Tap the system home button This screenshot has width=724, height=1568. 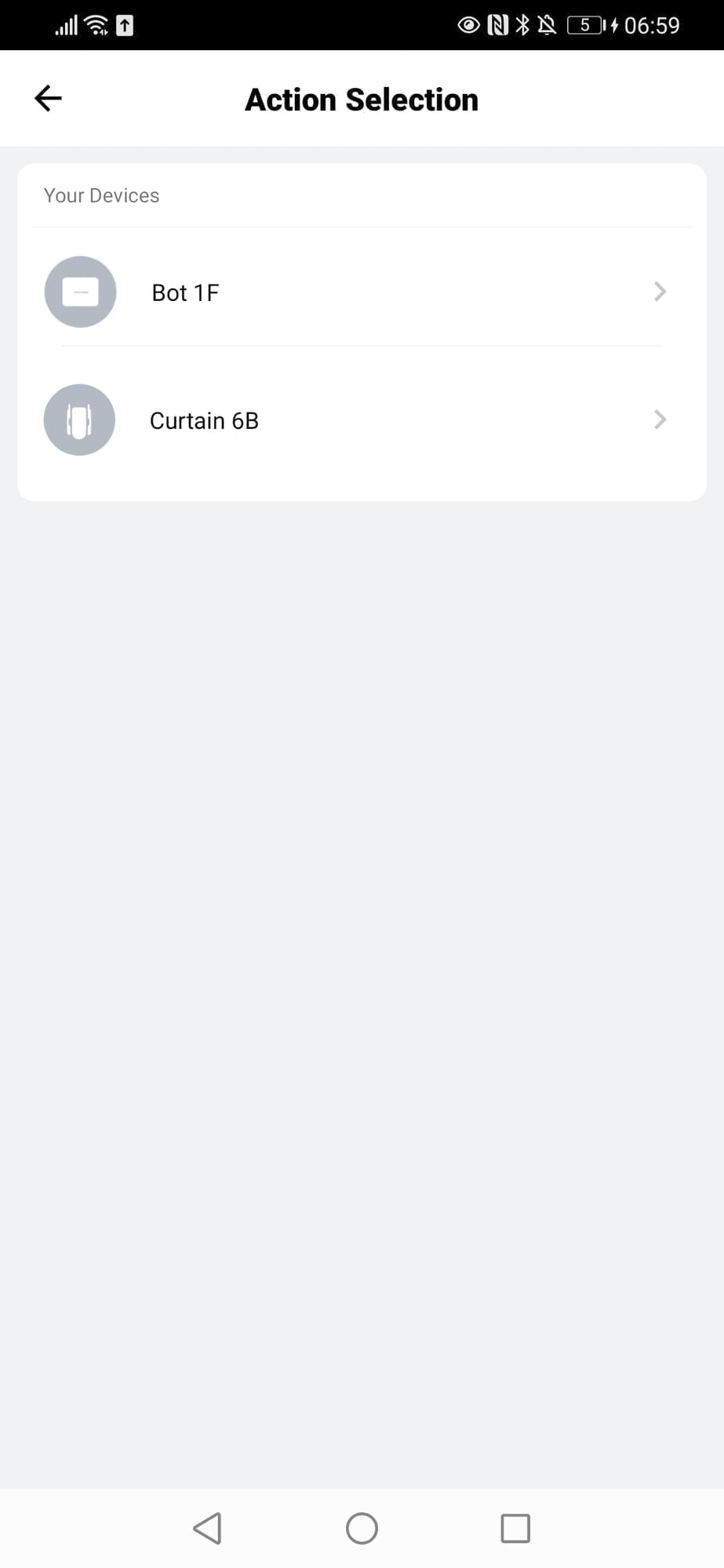[x=362, y=1528]
